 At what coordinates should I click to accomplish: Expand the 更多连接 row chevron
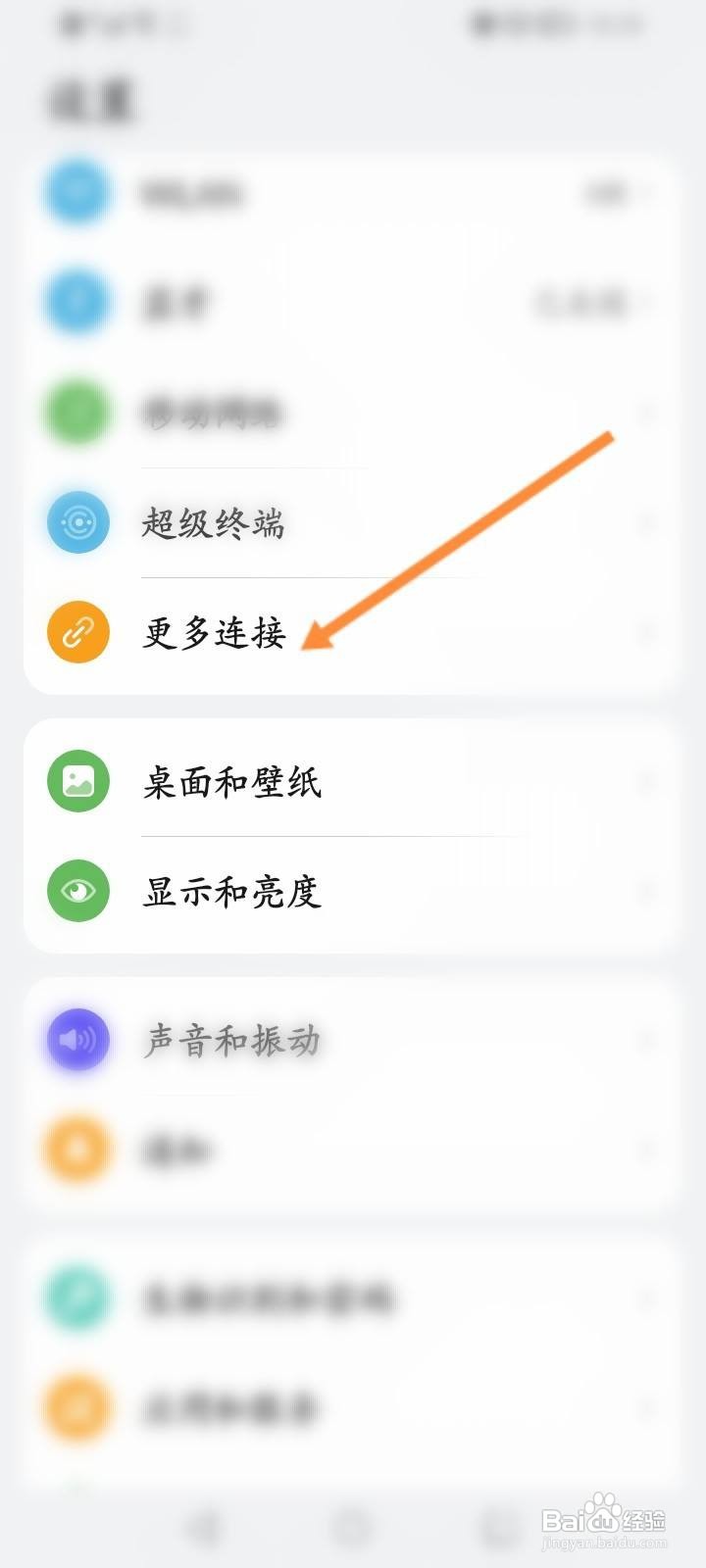[x=647, y=632]
